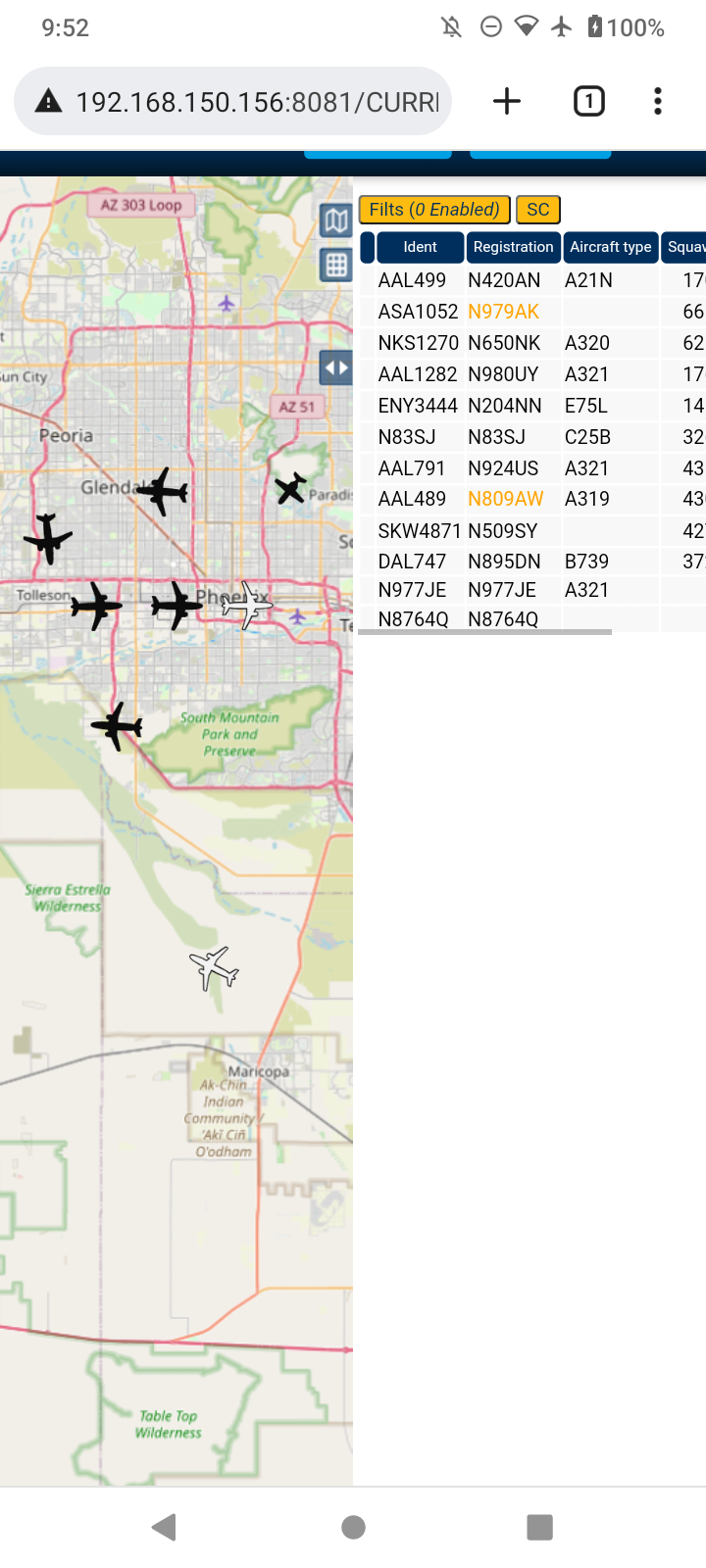Viewport: 706px width, 1568px height.
Task: Select the N83SJ flight row
Action: (532, 437)
